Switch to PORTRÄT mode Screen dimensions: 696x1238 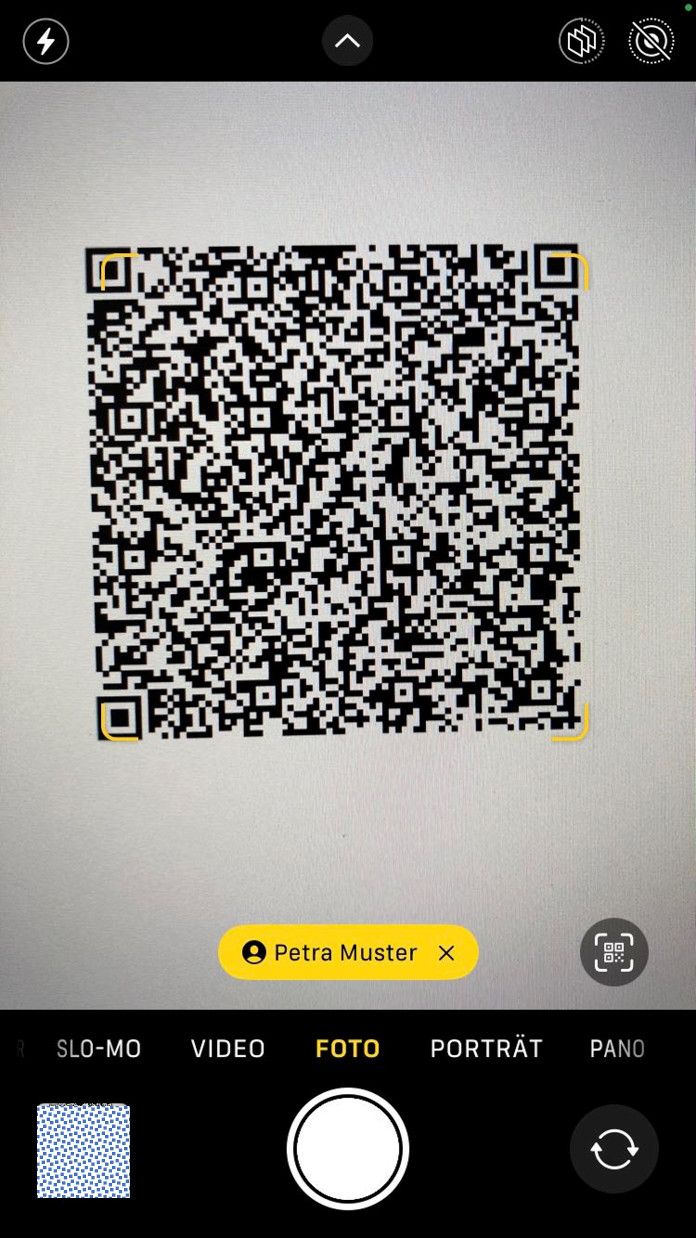point(486,1049)
